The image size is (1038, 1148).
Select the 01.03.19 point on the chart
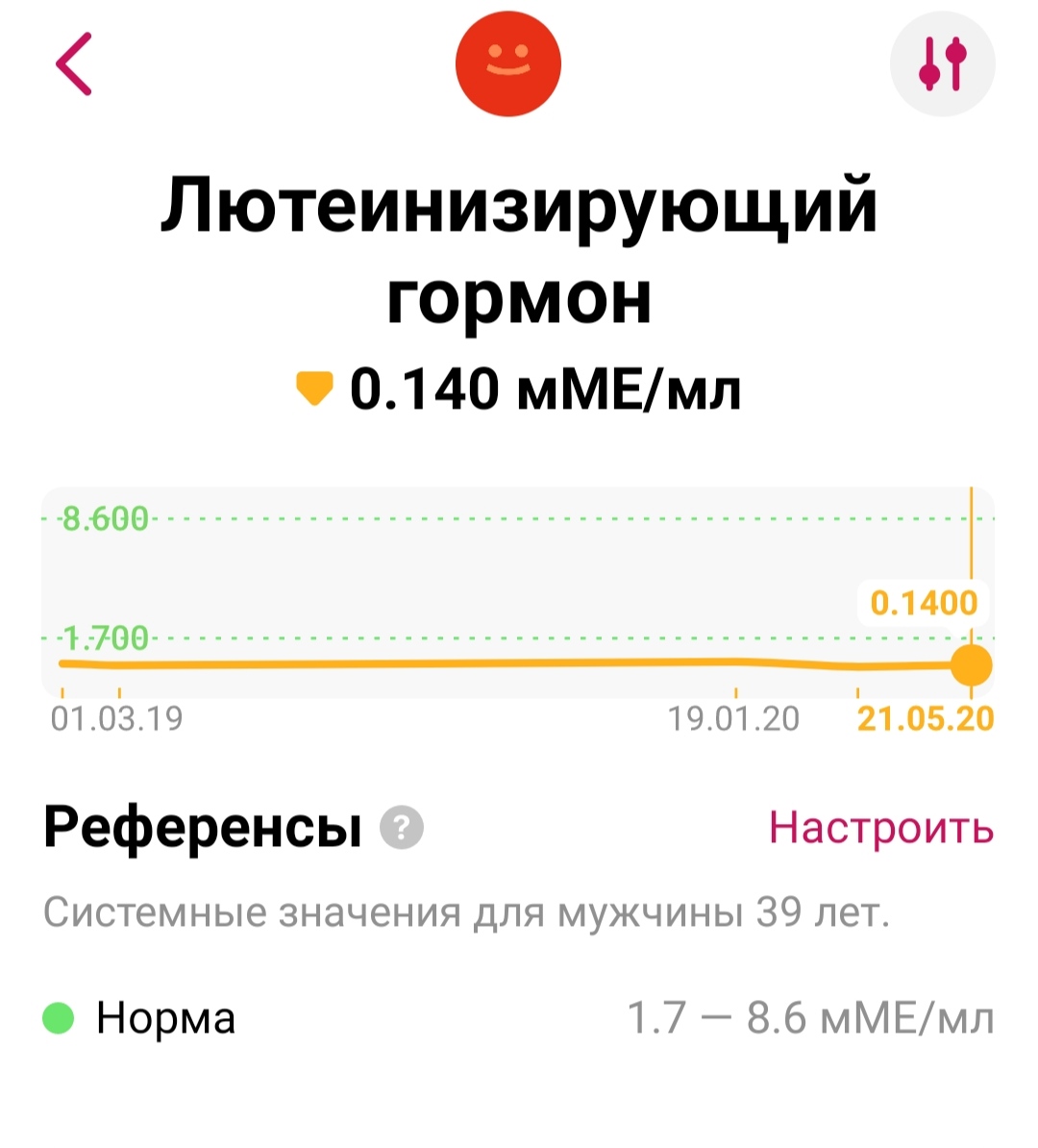pyautogui.click(x=63, y=663)
